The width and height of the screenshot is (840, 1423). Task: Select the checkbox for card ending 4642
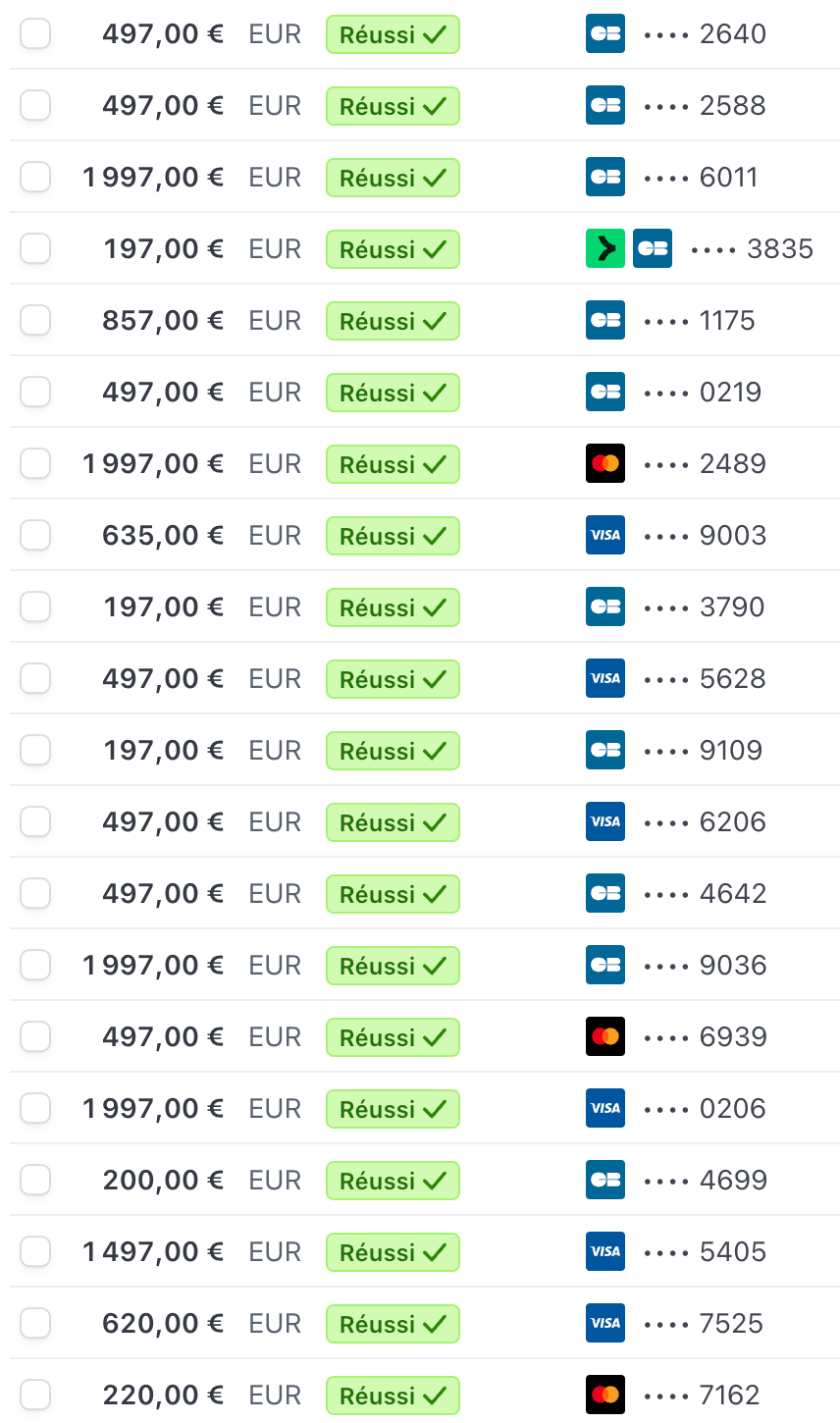coord(35,894)
